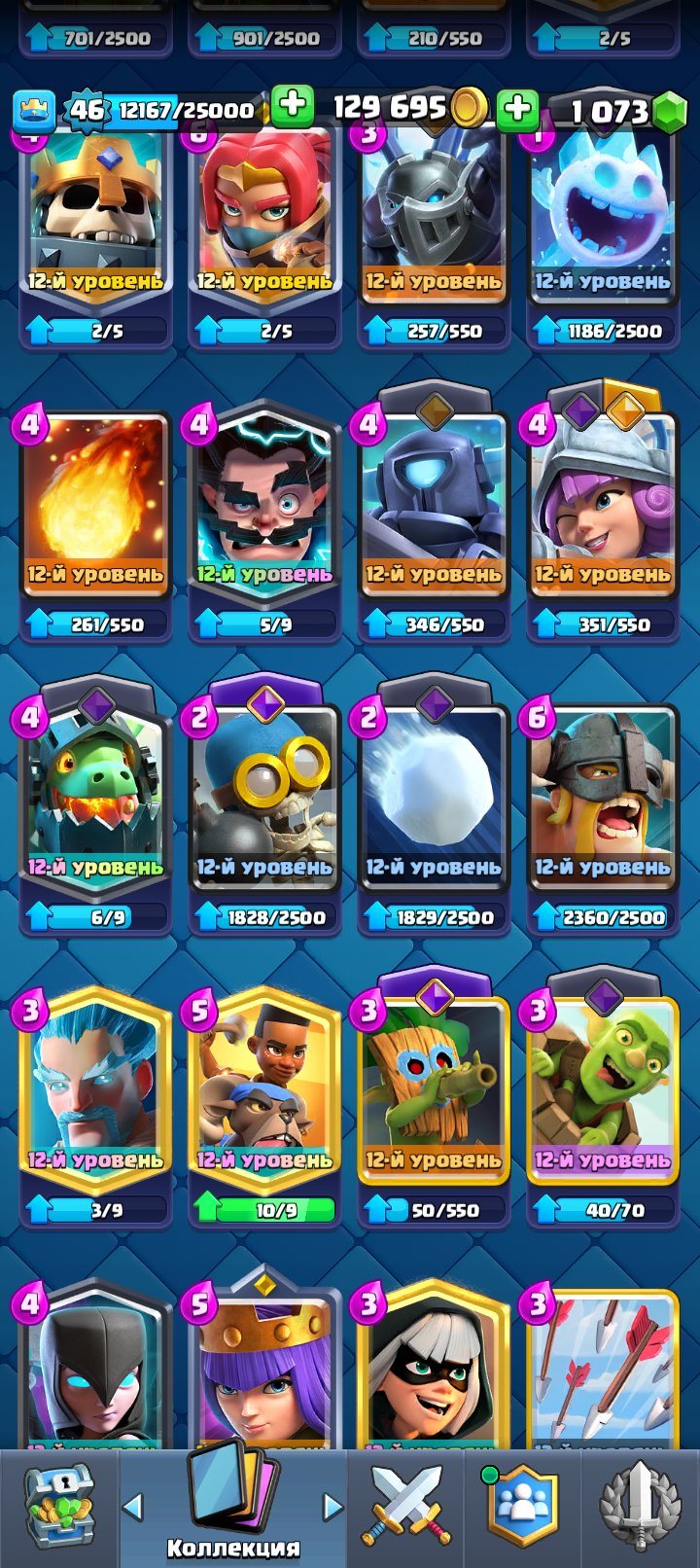Open the clan social tab
This screenshot has width=700, height=1568.
[x=523, y=1508]
